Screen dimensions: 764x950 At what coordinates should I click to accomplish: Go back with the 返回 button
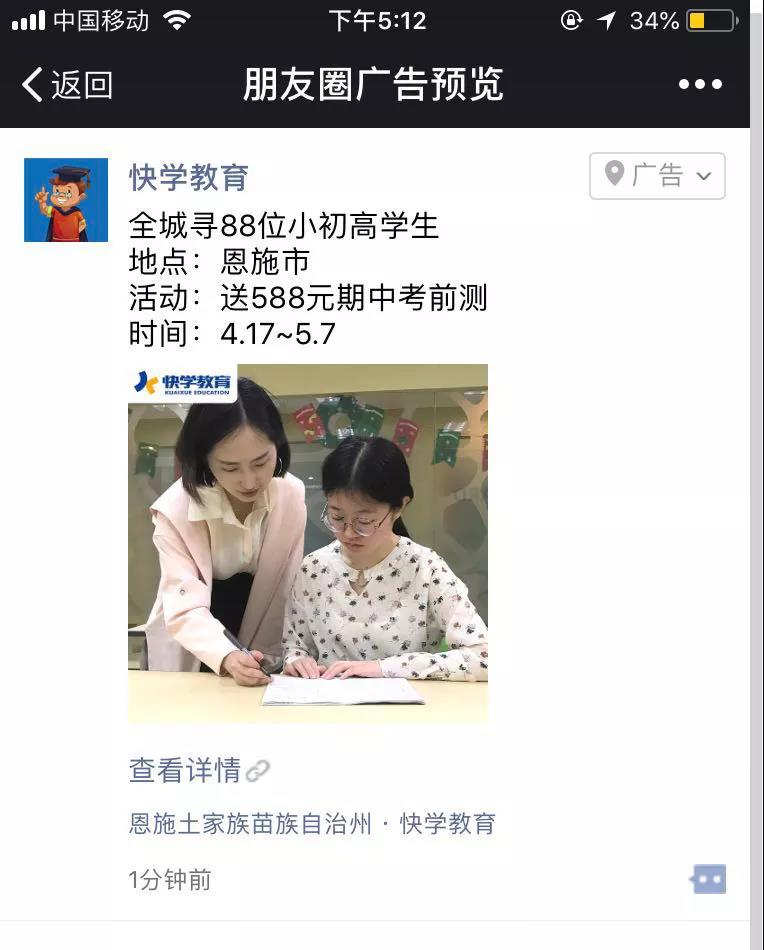(67, 85)
